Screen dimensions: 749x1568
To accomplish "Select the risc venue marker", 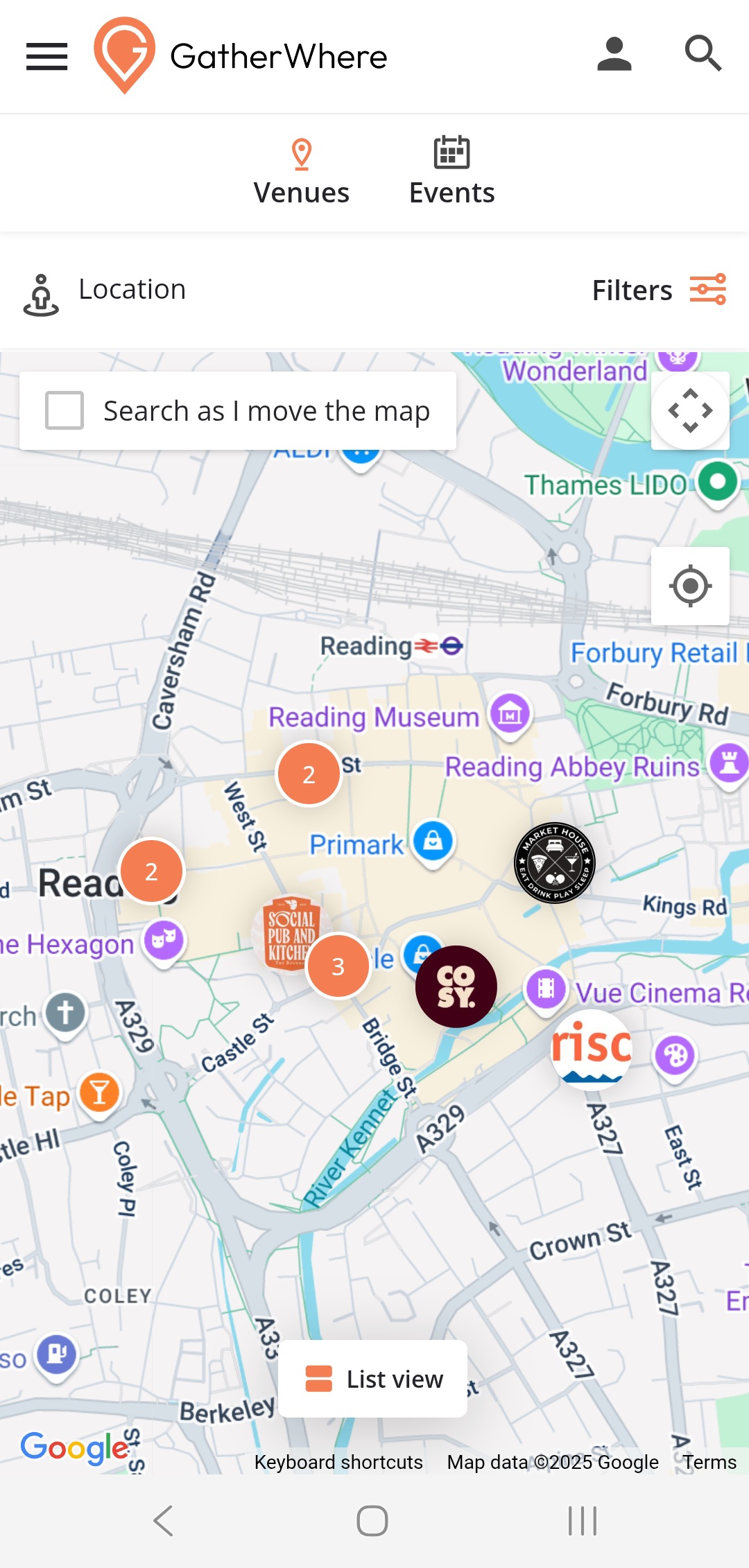I will tap(591, 1049).
